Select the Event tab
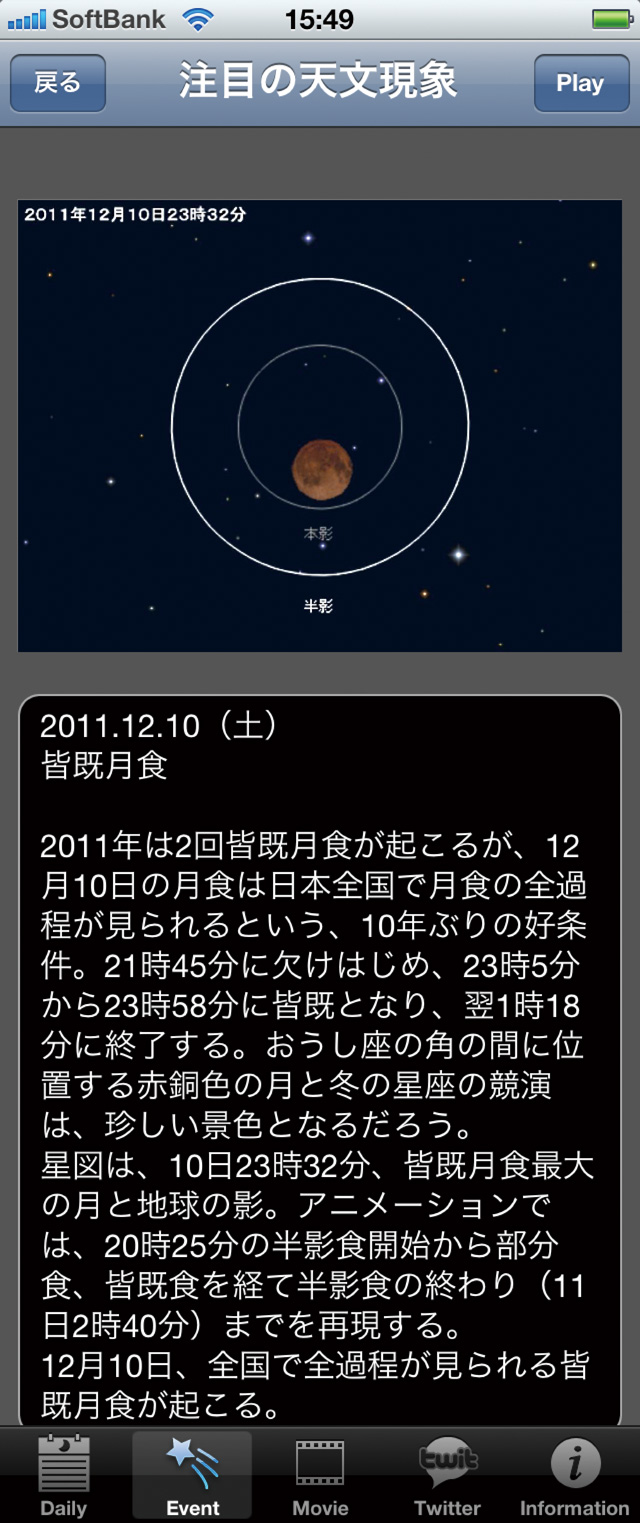 click(x=192, y=1476)
